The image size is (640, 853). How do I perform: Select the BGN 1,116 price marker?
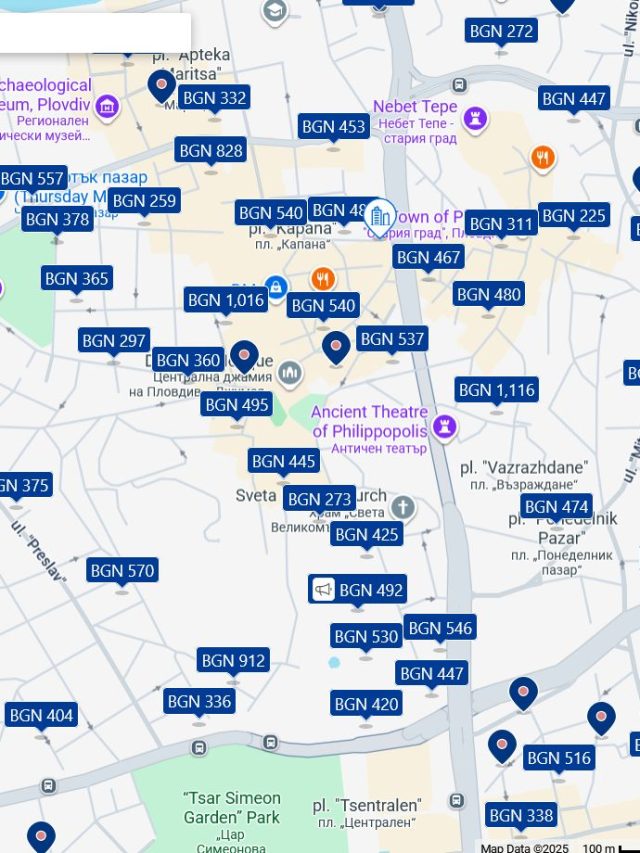(497, 389)
